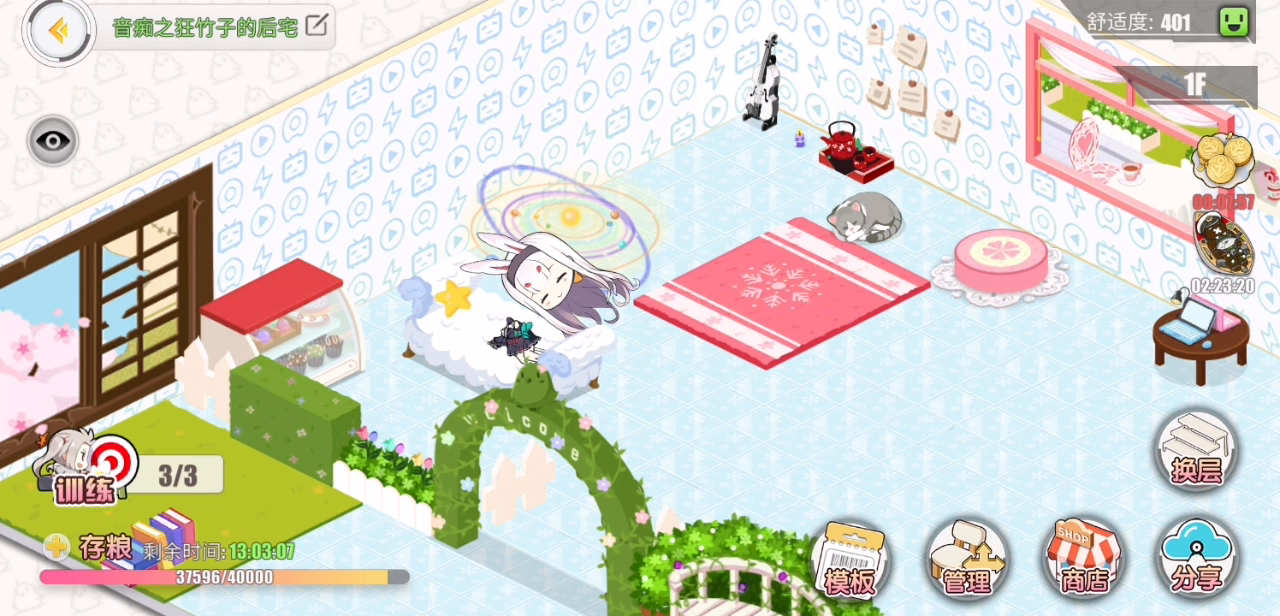Open the 商店 shop
This screenshot has width=1280, height=616.
coord(1083,558)
